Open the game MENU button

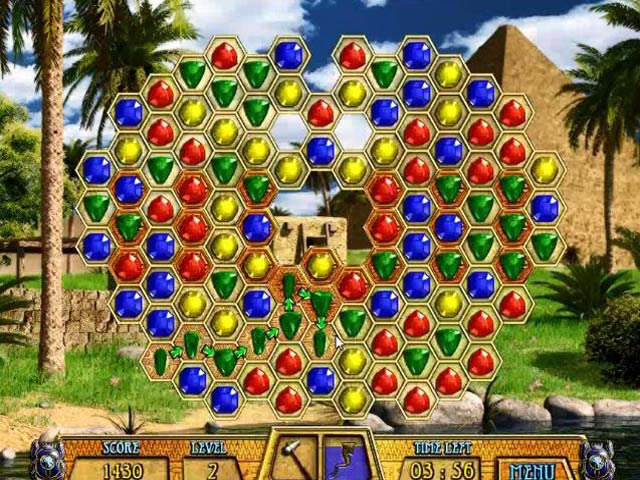pos(532,468)
